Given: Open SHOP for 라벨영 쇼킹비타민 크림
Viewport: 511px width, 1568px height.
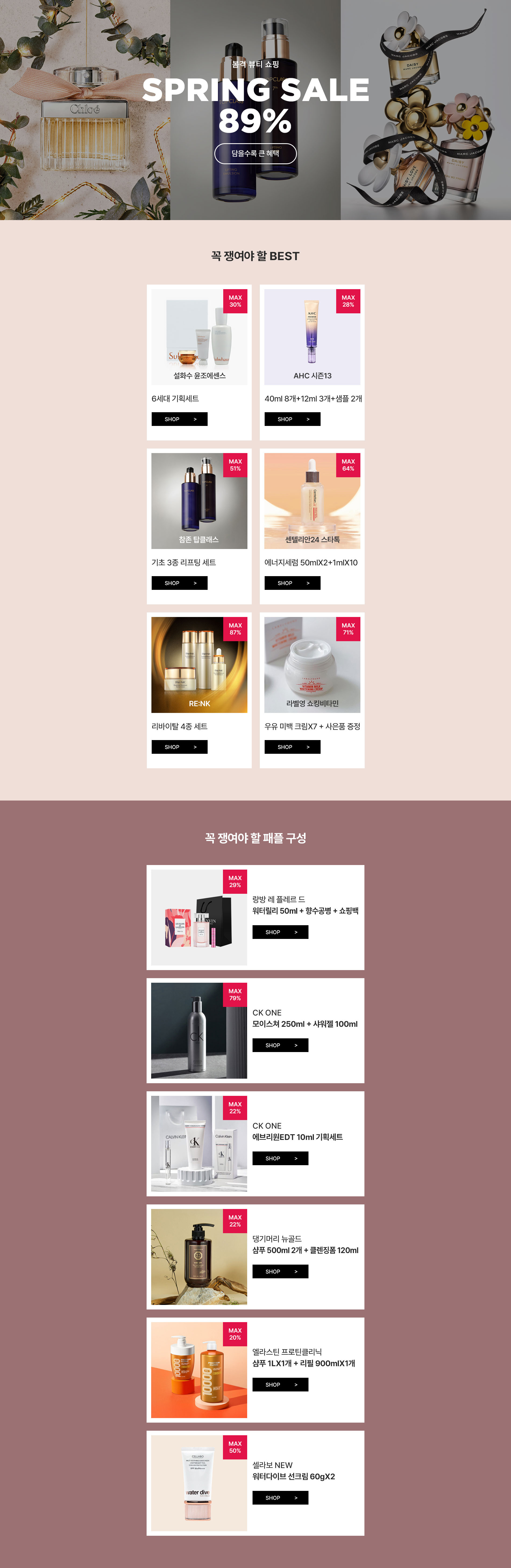Looking at the screenshot, I should pyautogui.click(x=292, y=746).
